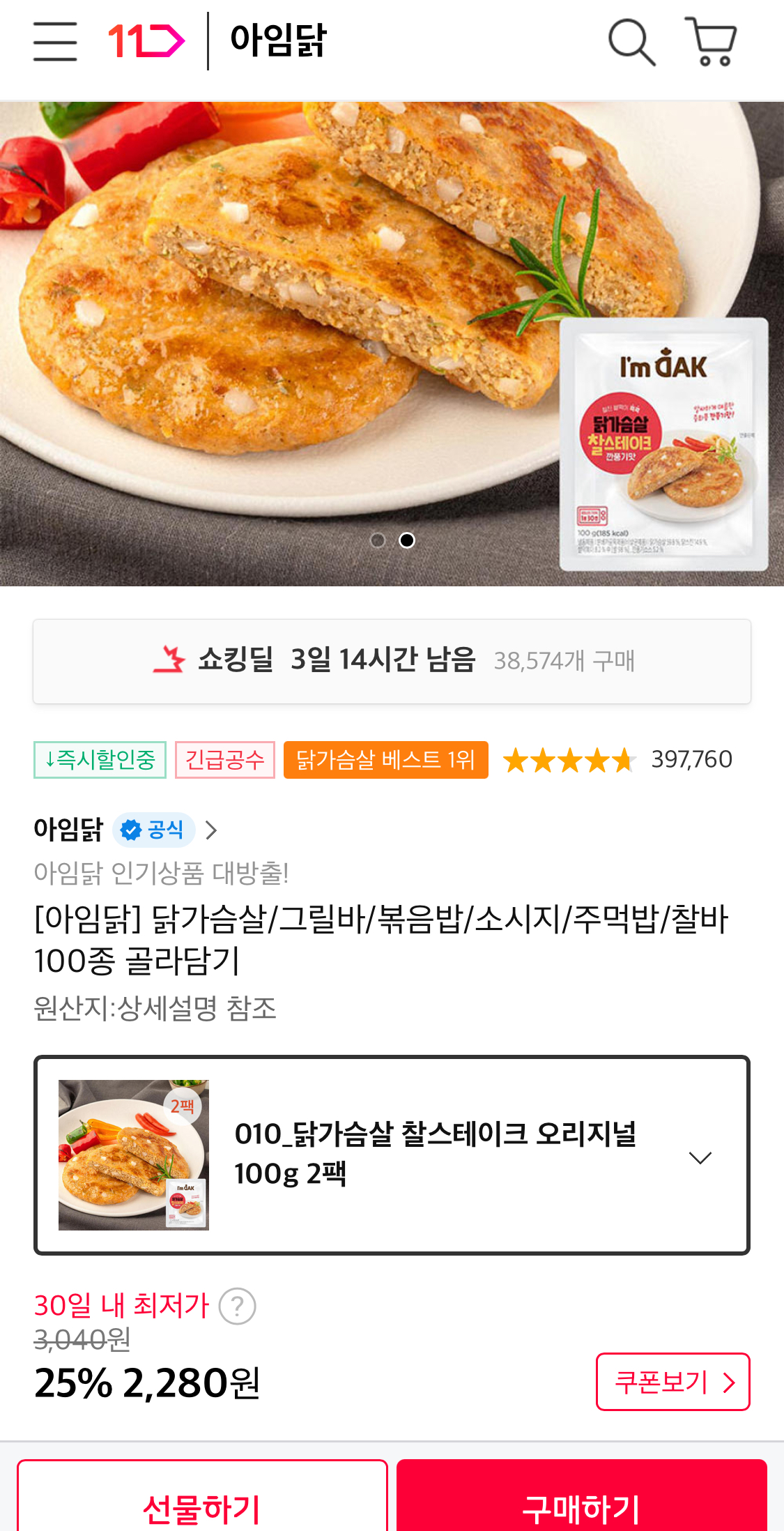Open the search icon
The image size is (784, 1531).
coord(631,43)
